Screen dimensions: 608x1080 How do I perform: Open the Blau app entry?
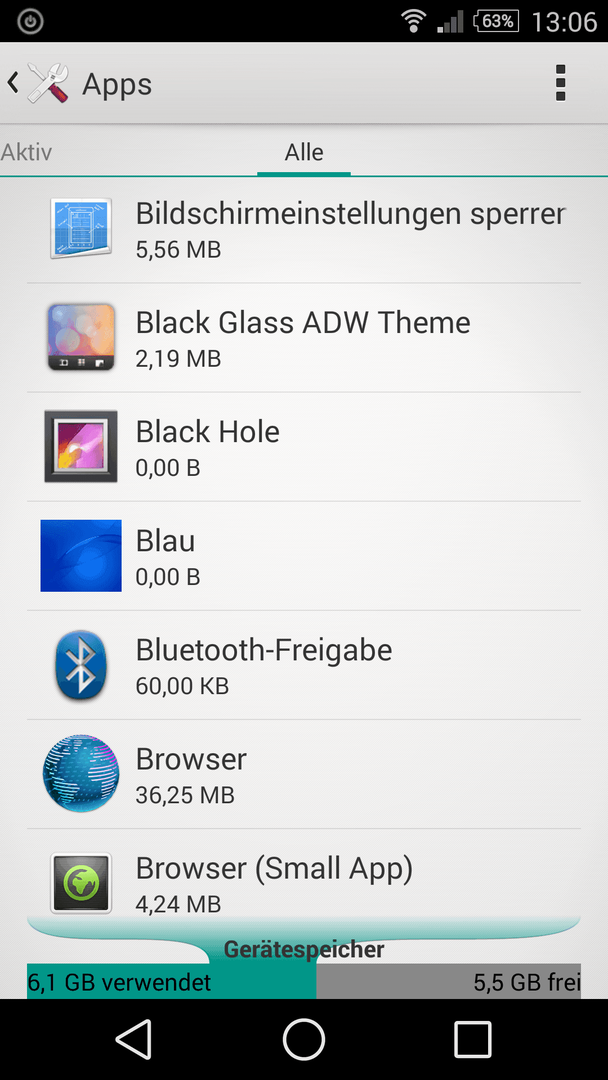(x=304, y=556)
